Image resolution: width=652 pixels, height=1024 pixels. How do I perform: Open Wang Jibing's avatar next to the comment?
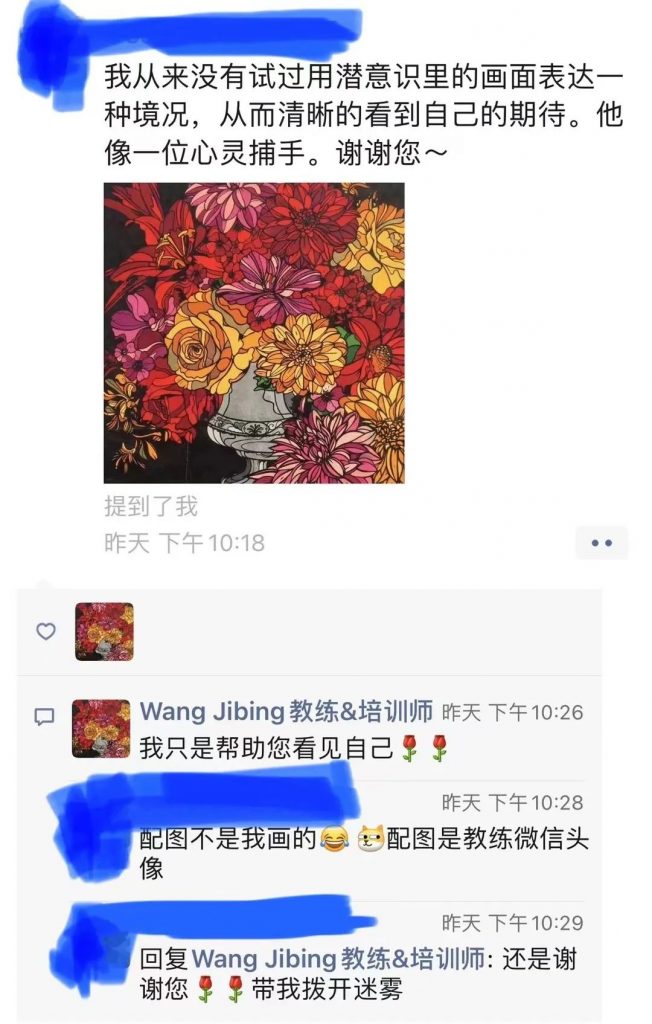tap(102, 728)
